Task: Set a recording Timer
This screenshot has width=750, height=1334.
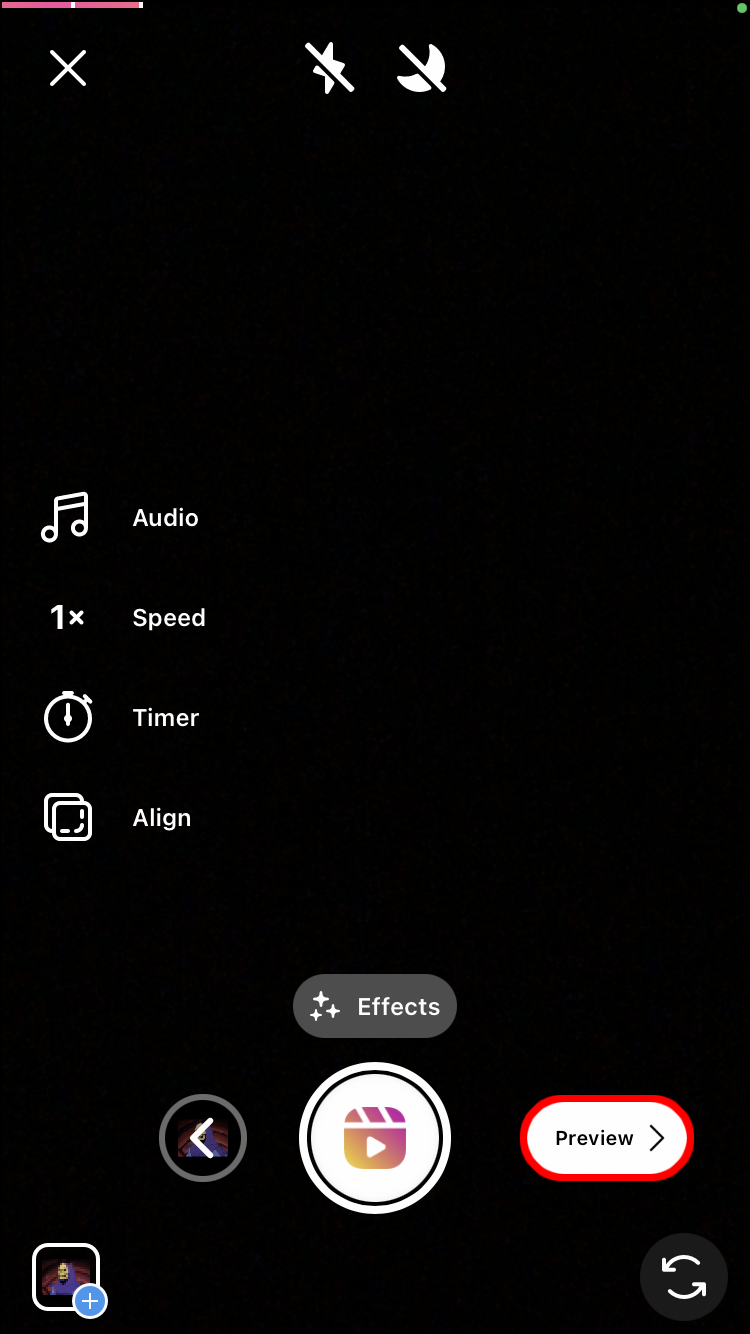Action: click(x=122, y=718)
